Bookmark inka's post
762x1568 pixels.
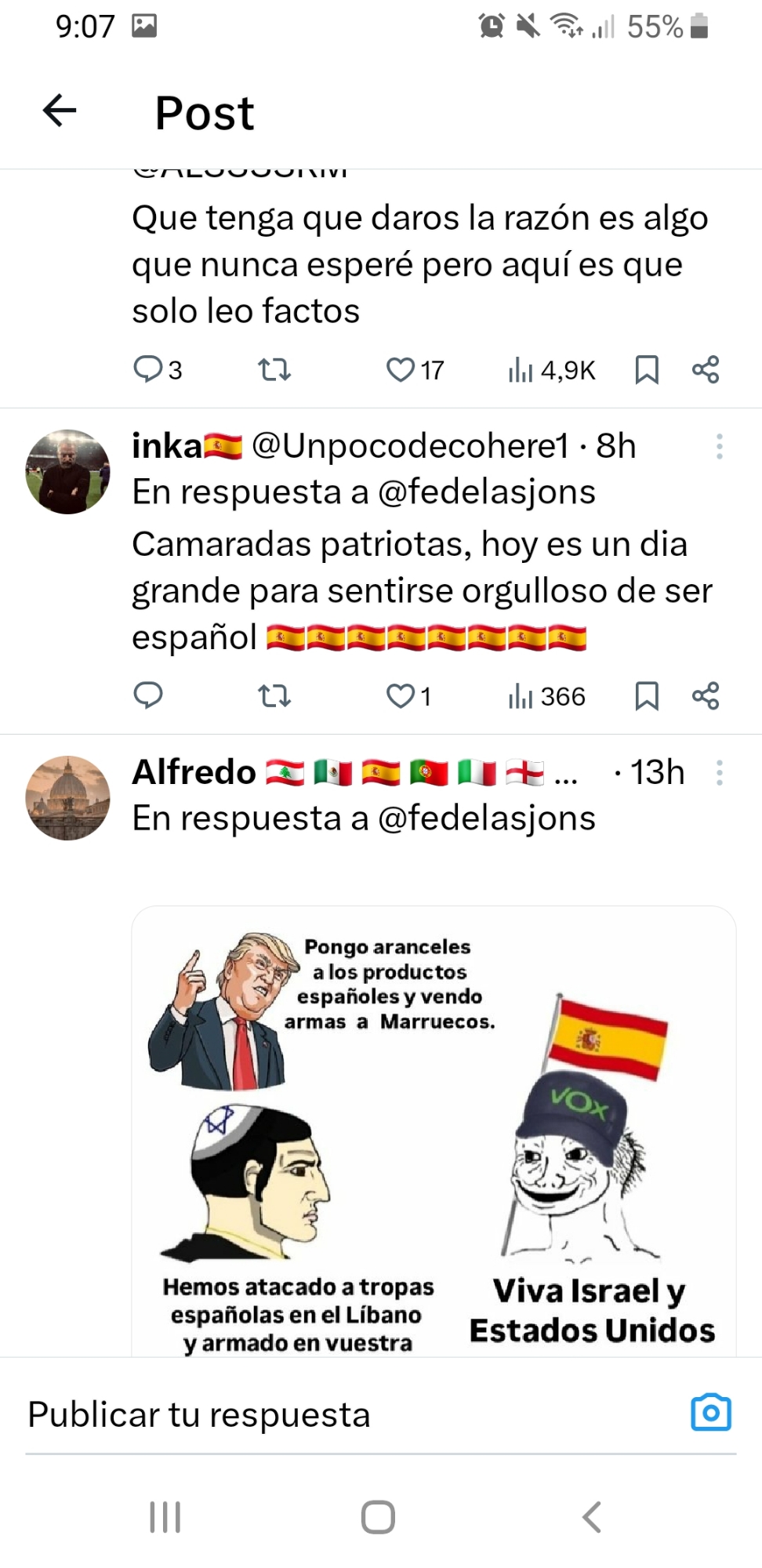(647, 696)
